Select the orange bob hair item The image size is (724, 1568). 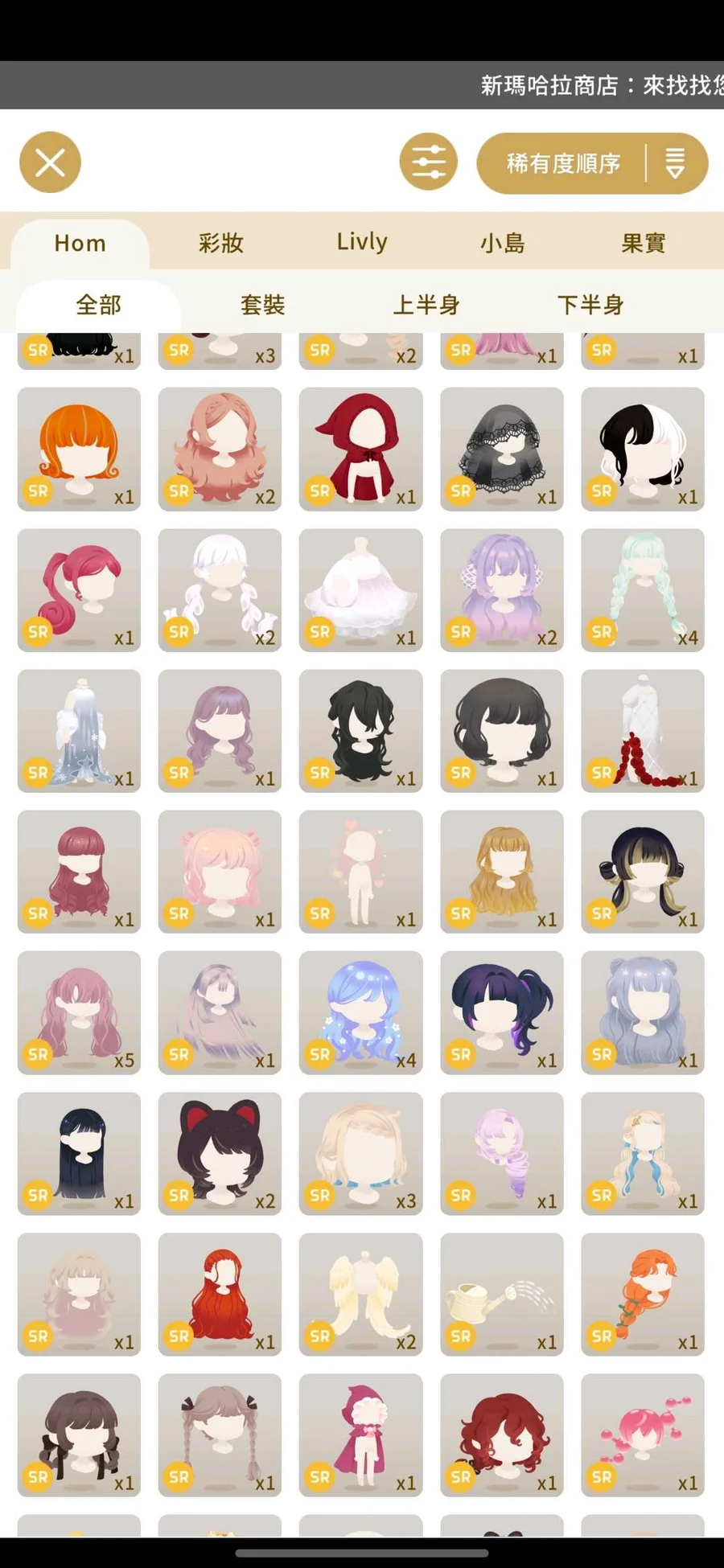point(79,449)
